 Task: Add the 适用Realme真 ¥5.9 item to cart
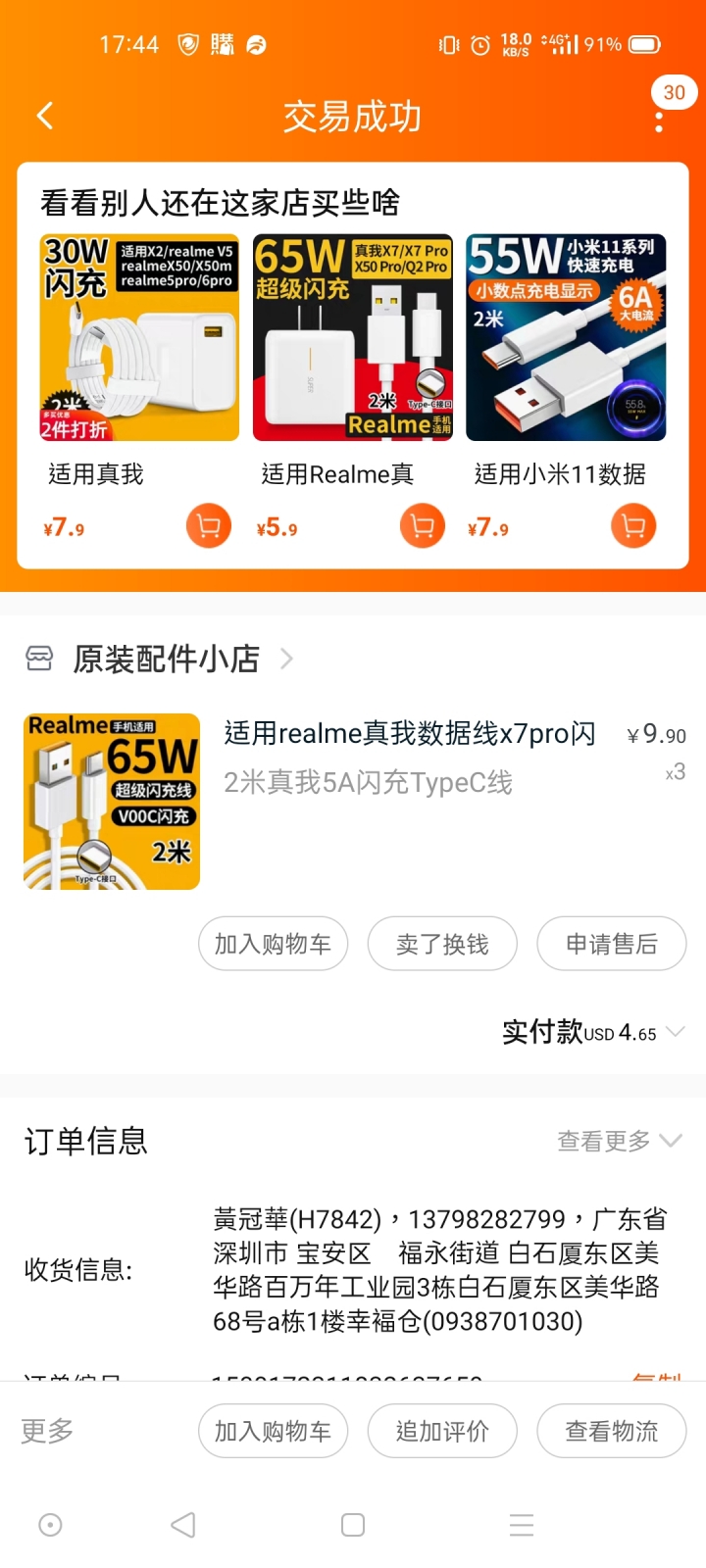(423, 526)
